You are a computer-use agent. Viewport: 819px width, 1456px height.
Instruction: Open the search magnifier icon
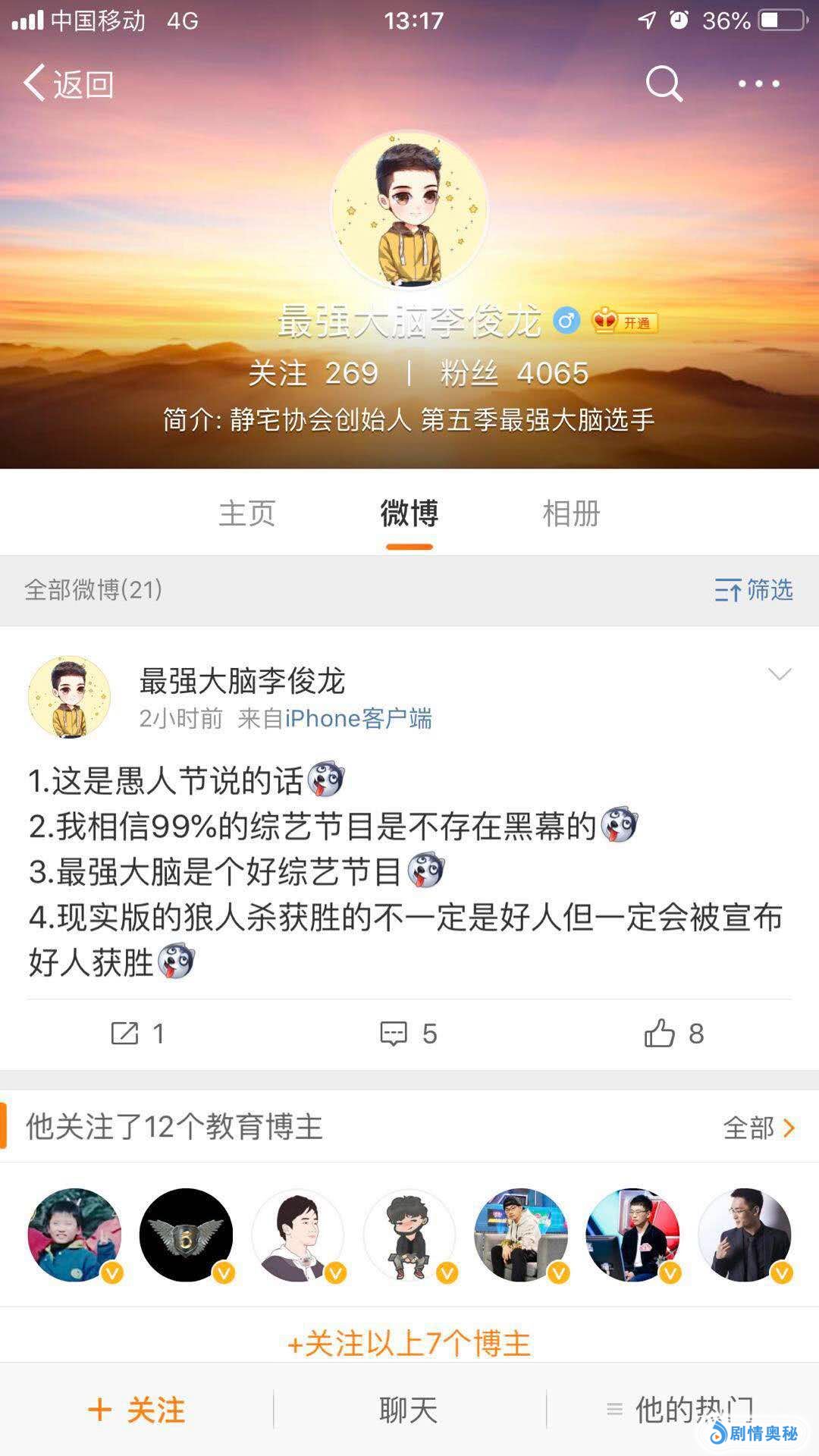click(664, 83)
